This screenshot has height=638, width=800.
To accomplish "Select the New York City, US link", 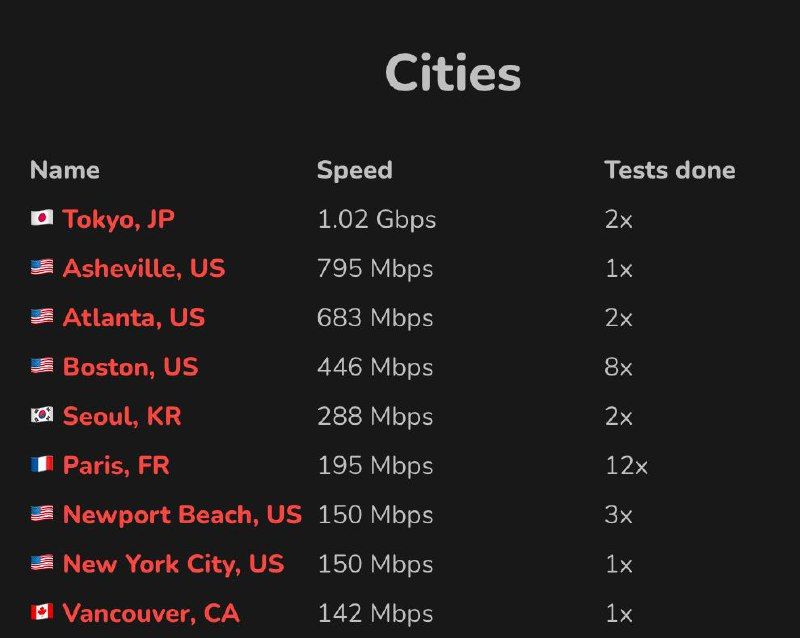I will pos(173,564).
